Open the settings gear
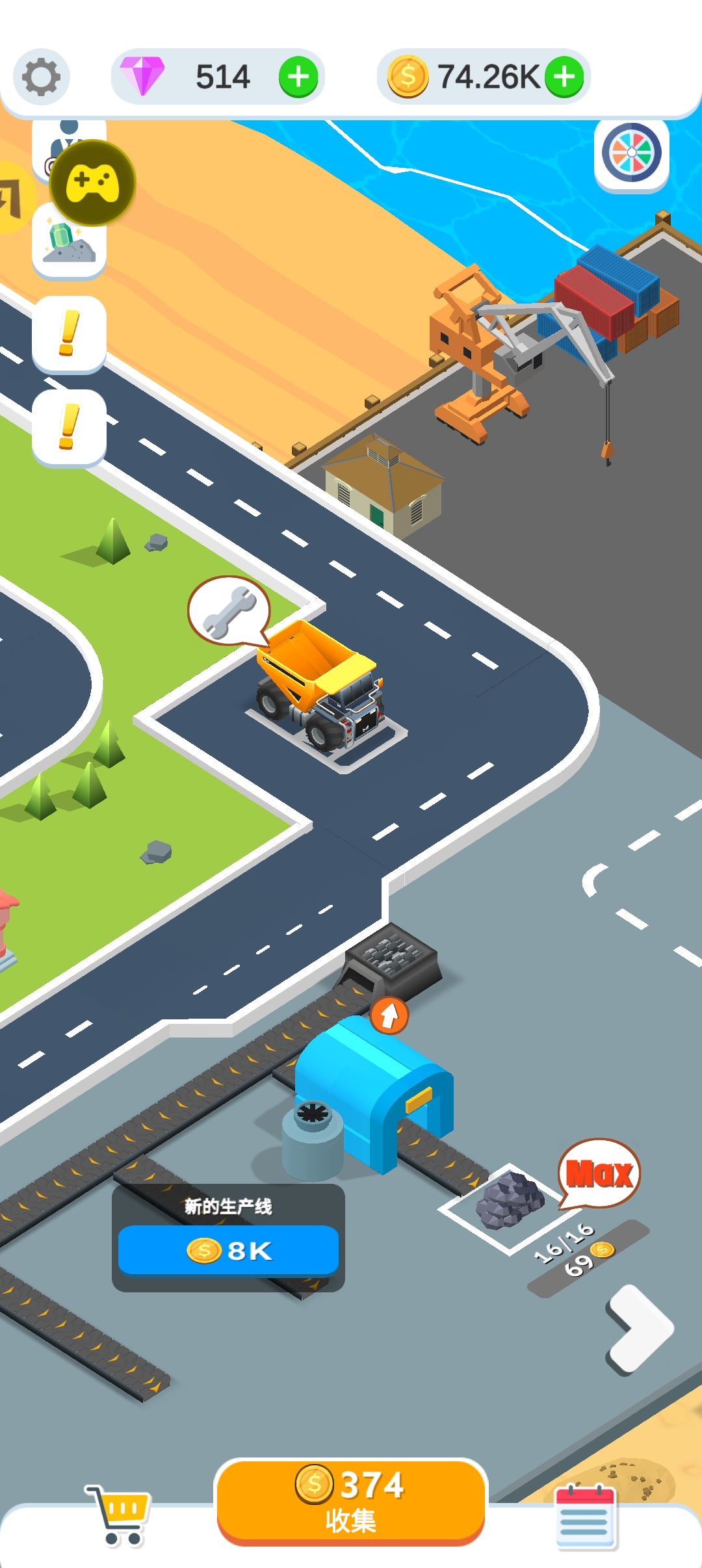The image size is (702, 1568). pyautogui.click(x=41, y=77)
